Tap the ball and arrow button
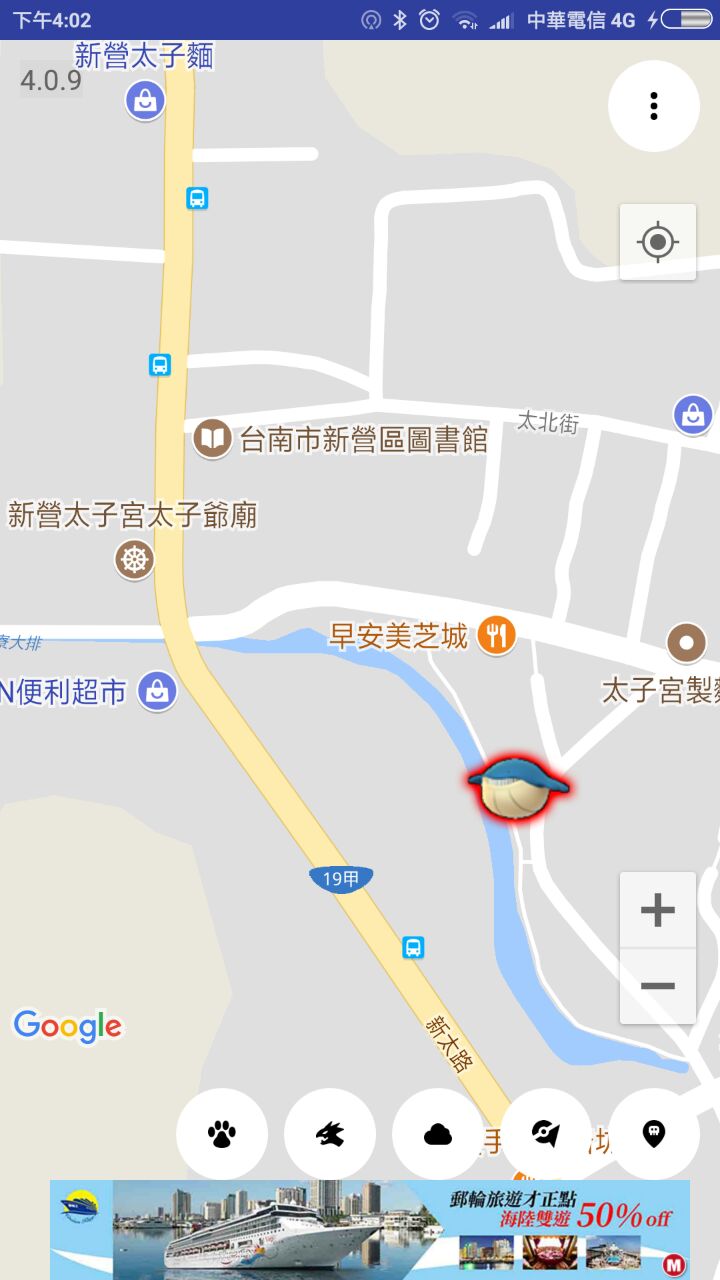The height and width of the screenshot is (1280, 720). coord(546,1134)
